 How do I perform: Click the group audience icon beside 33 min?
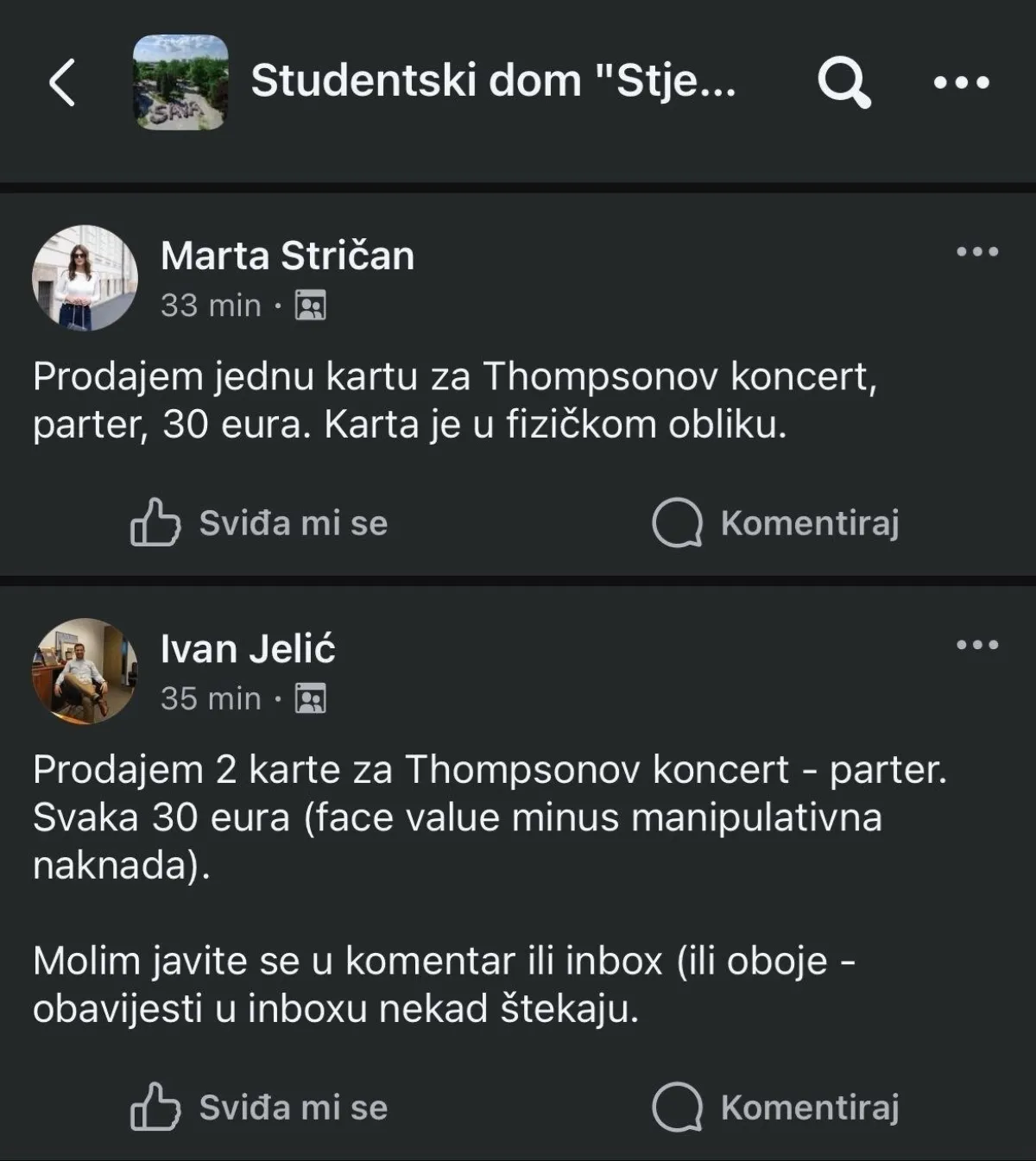coord(310,306)
